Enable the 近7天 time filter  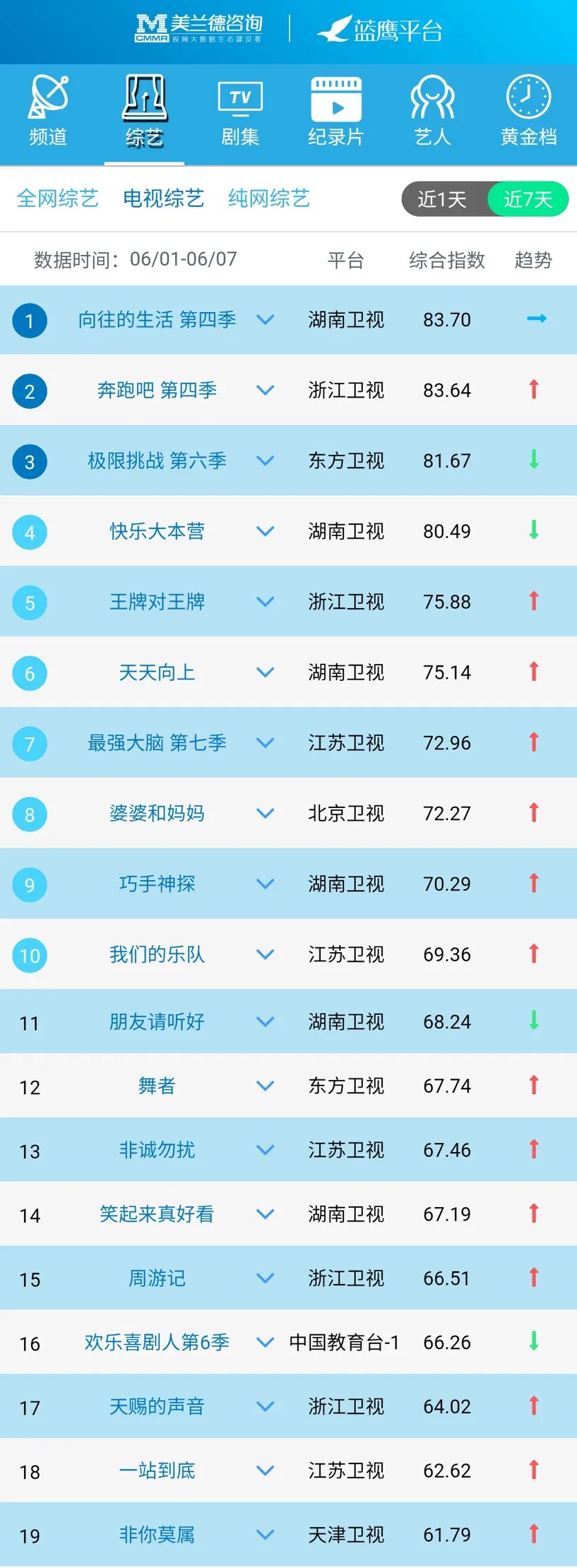tap(528, 199)
